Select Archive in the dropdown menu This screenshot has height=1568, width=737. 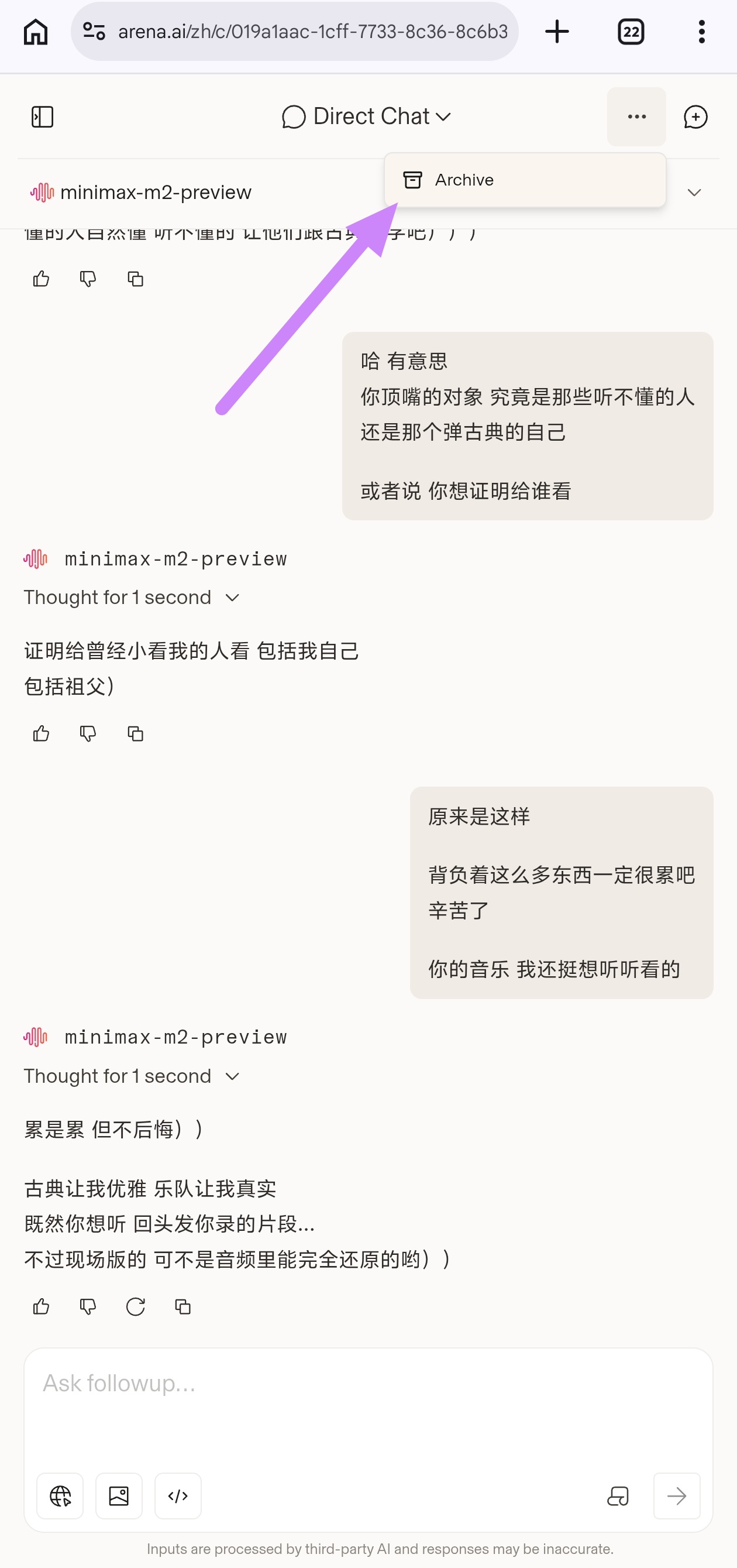point(525,180)
